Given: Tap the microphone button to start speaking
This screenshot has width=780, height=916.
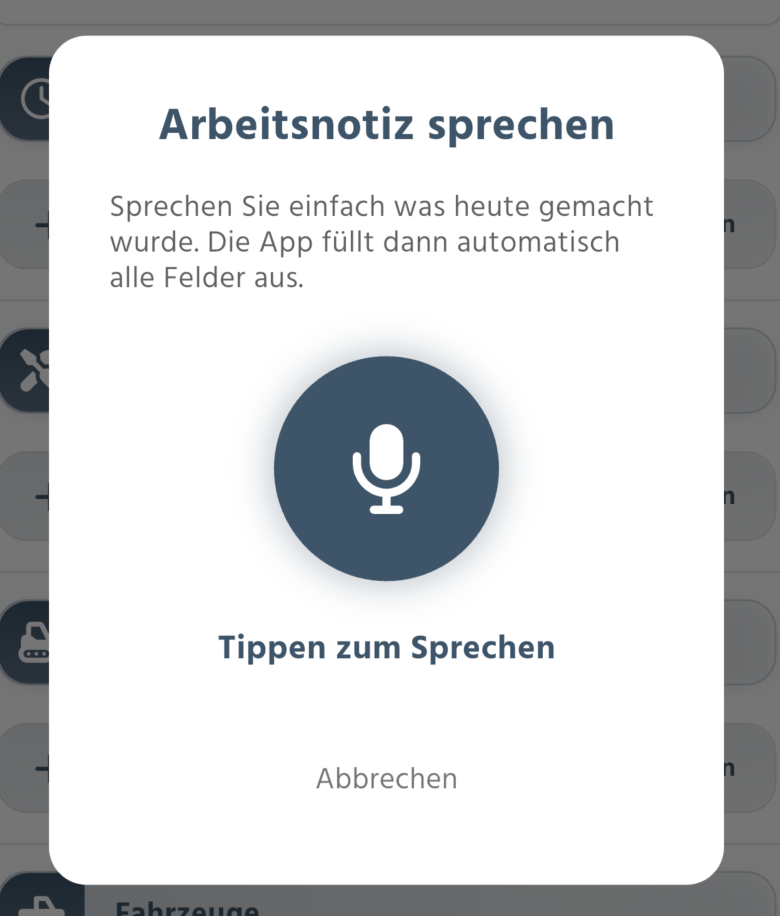Looking at the screenshot, I should pyautogui.click(x=386, y=468).
